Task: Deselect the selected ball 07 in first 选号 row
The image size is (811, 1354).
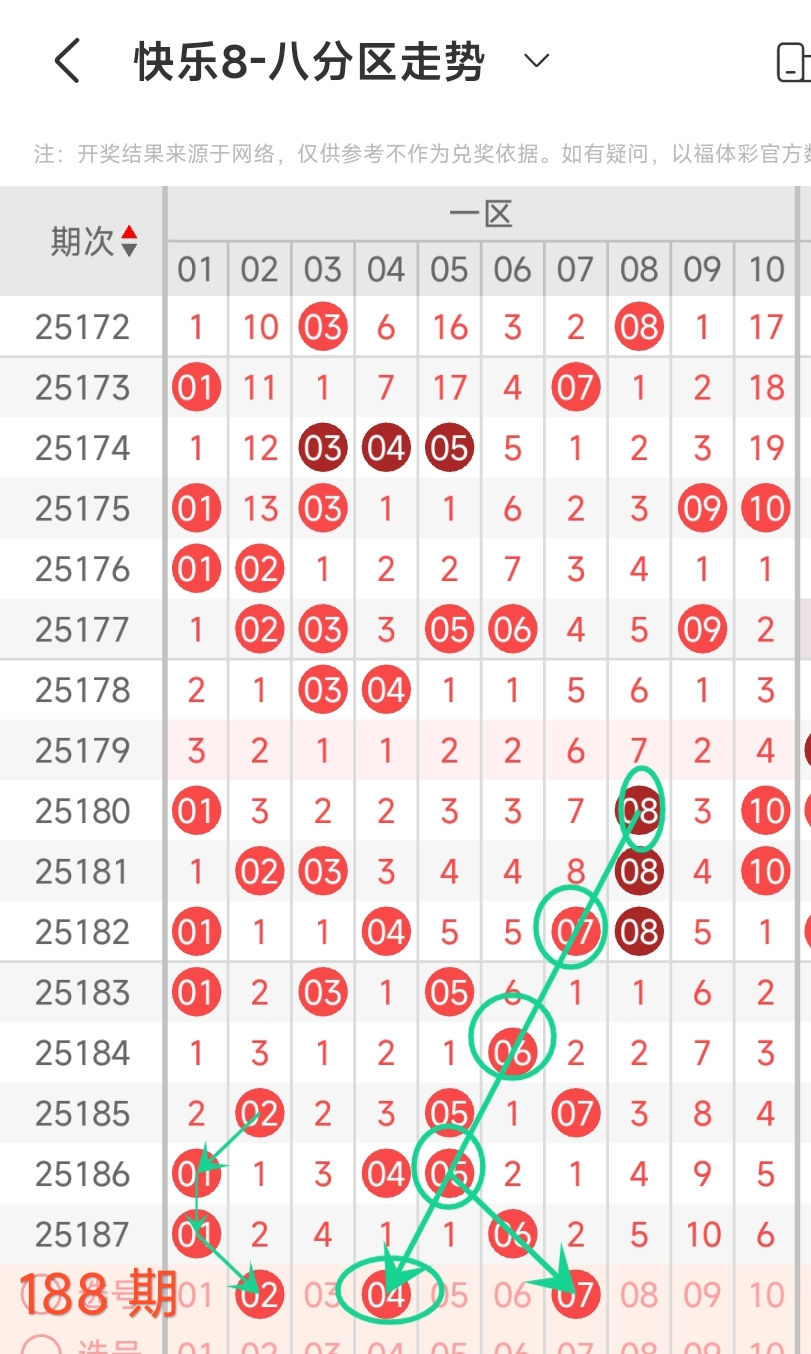Action: [x=576, y=1295]
